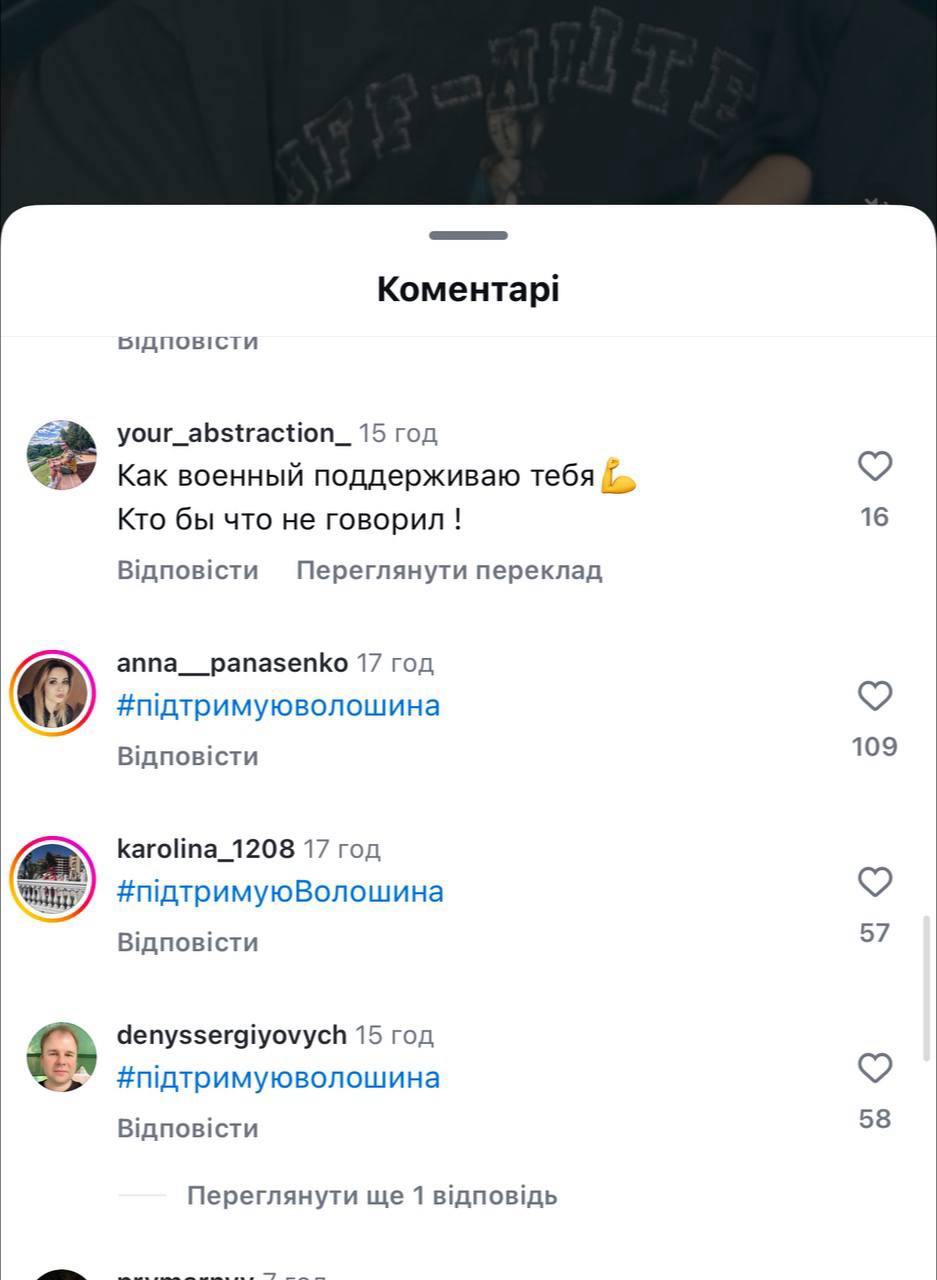The height and width of the screenshot is (1280, 937).
Task: View translation of your_abstraction_'s comment
Action: click(x=449, y=570)
